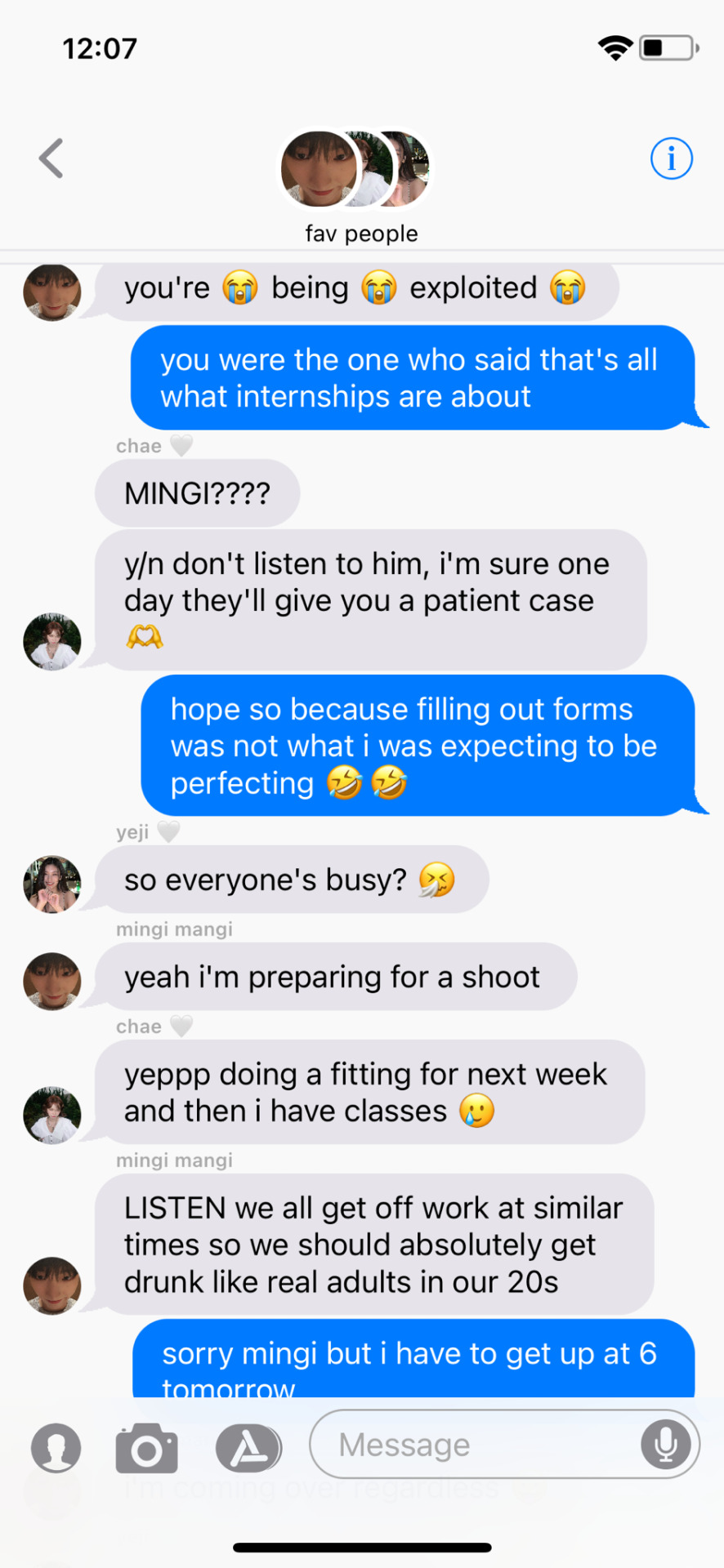Open the App Store apps drawer
Viewport: 724px width, 1568px height.
[248, 1449]
